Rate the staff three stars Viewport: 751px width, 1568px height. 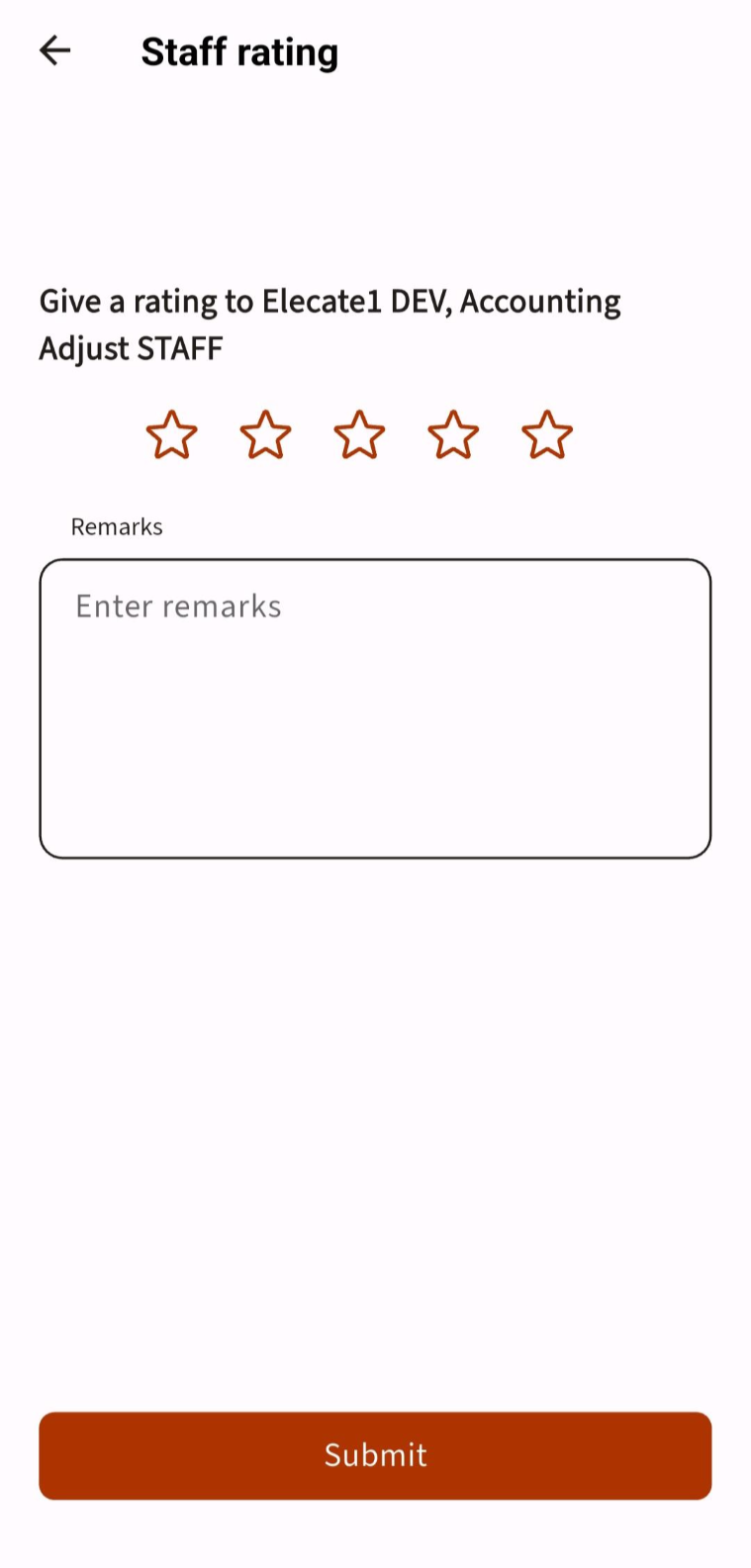coord(359,435)
